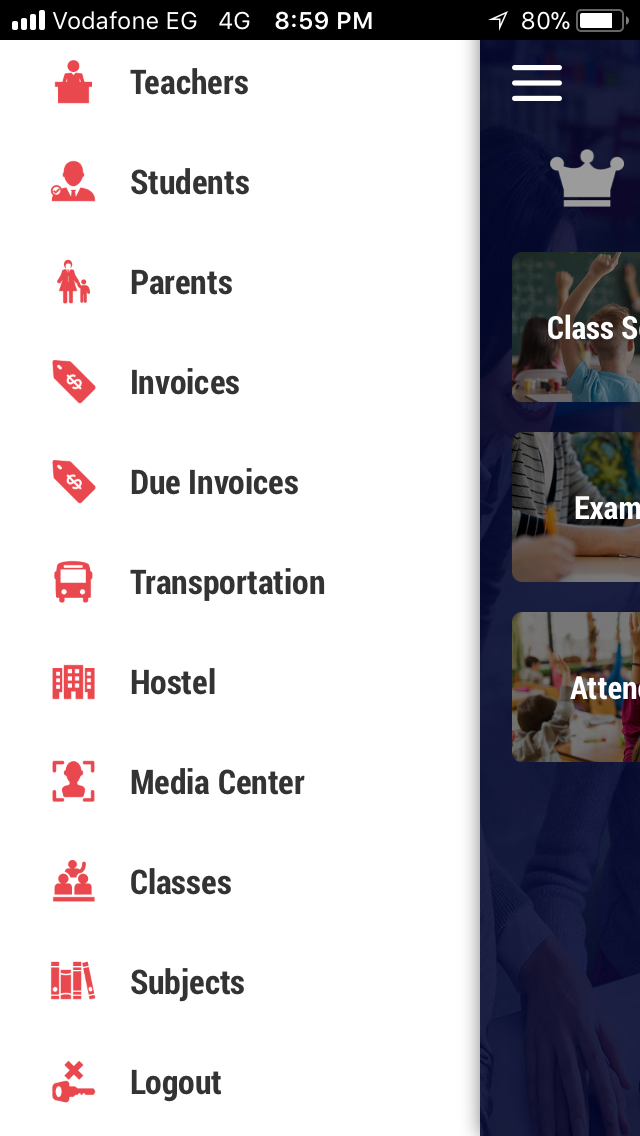
Task: View Due Invoices
Action: (240, 483)
